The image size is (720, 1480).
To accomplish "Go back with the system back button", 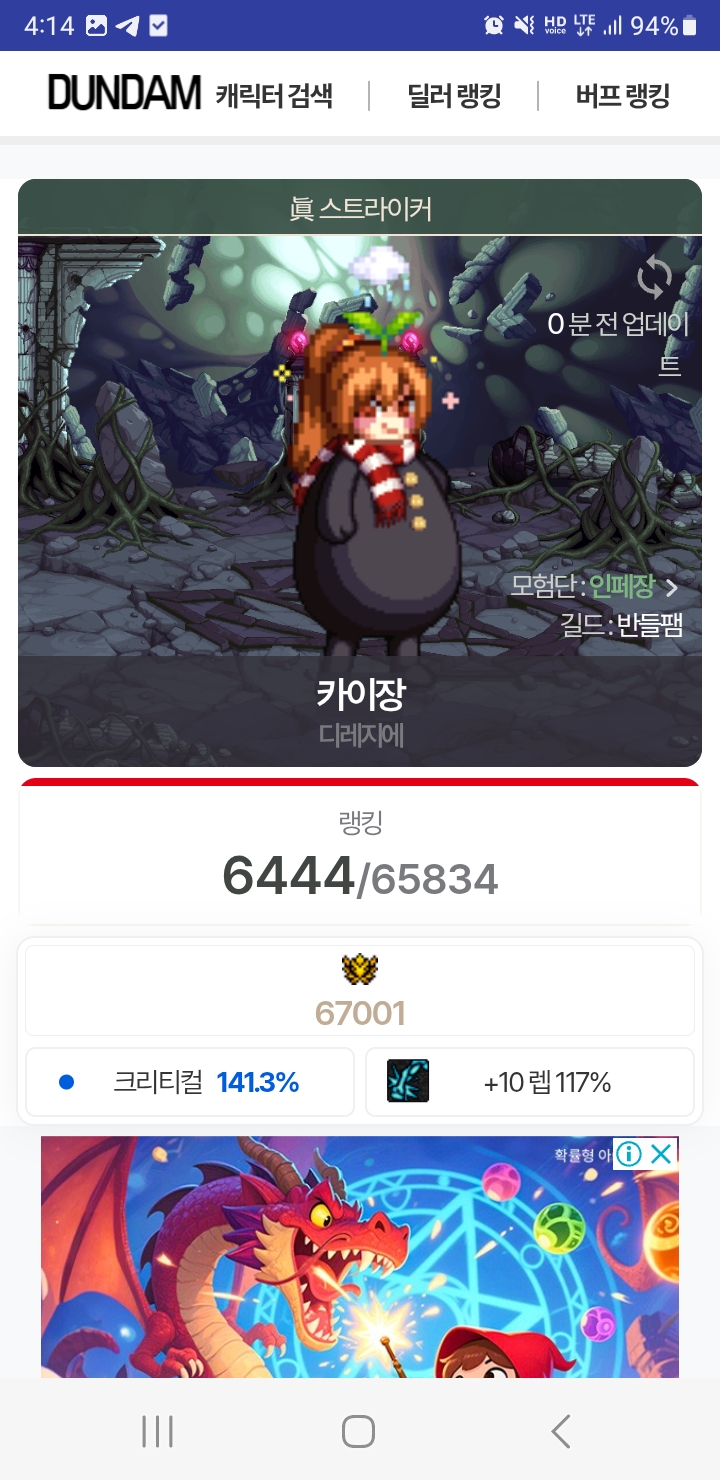I will pyautogui.click(x=561, y=1431).
